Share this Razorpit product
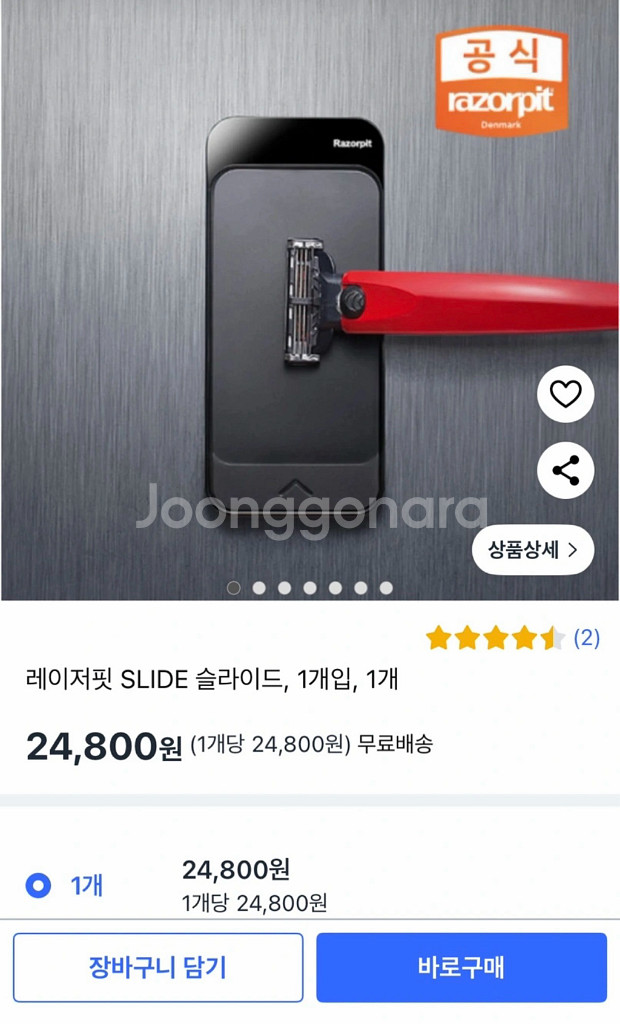This screenshot has height=1024, width=620. [565, 470]
